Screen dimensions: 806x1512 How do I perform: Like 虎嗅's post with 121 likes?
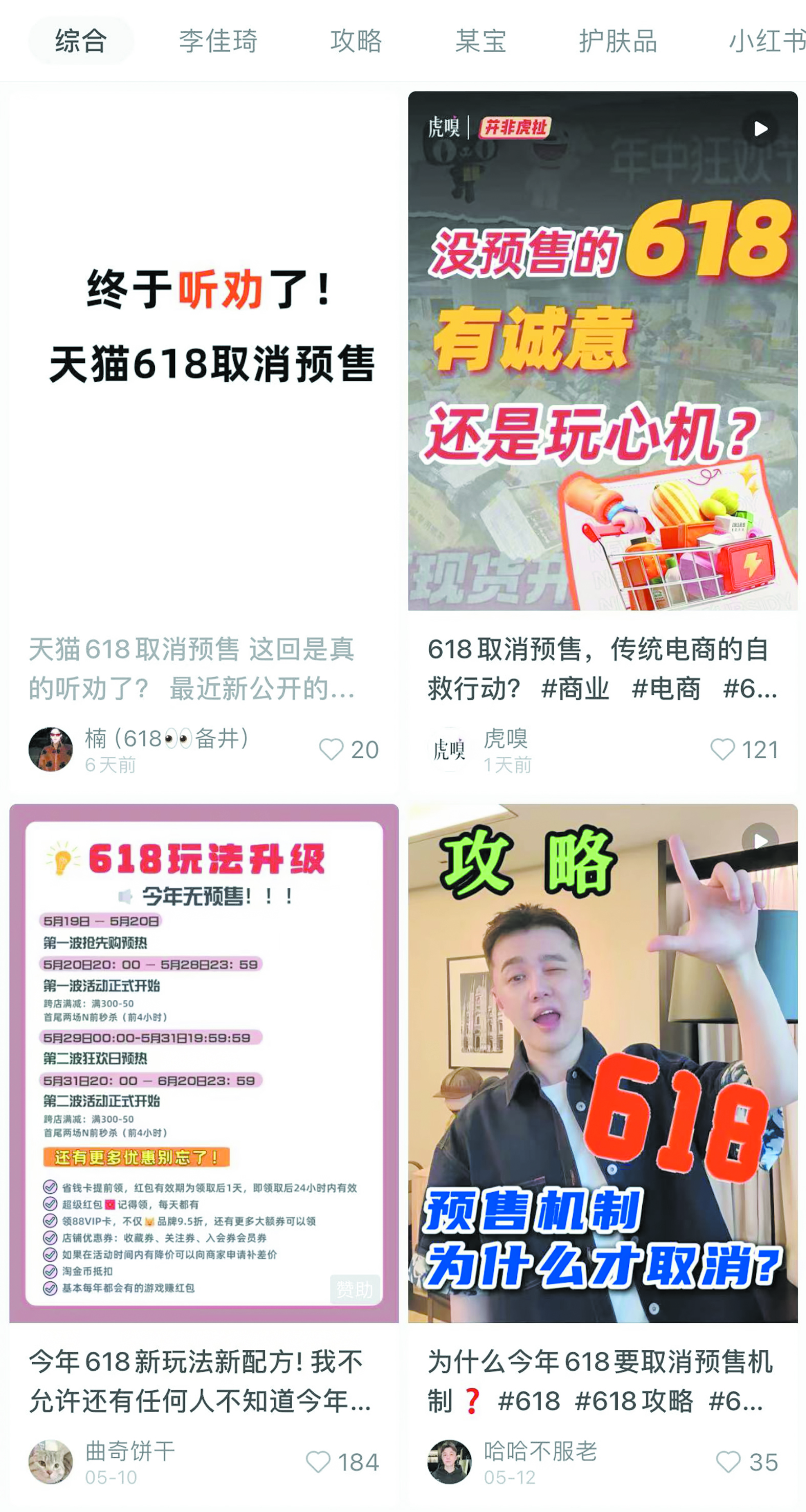(722, 750)
